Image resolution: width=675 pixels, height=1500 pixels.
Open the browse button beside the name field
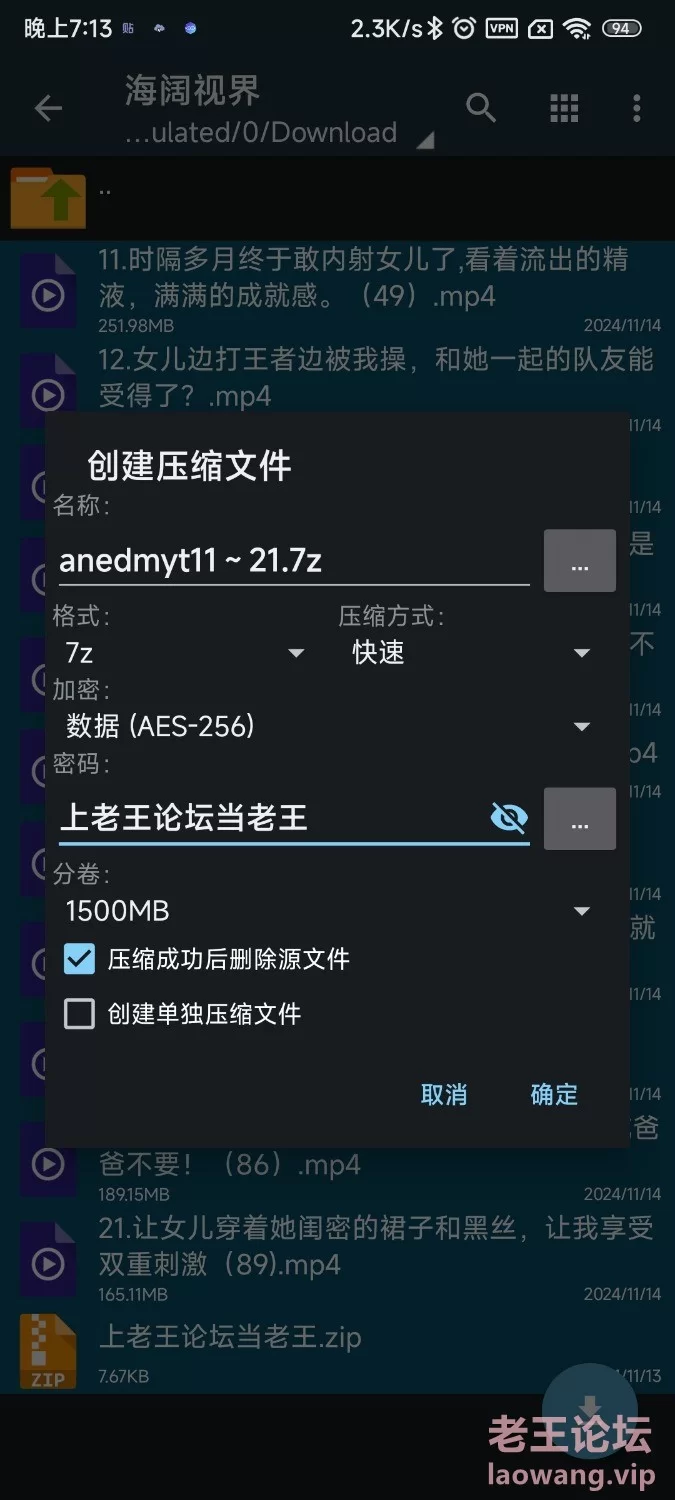pos(579,561)
